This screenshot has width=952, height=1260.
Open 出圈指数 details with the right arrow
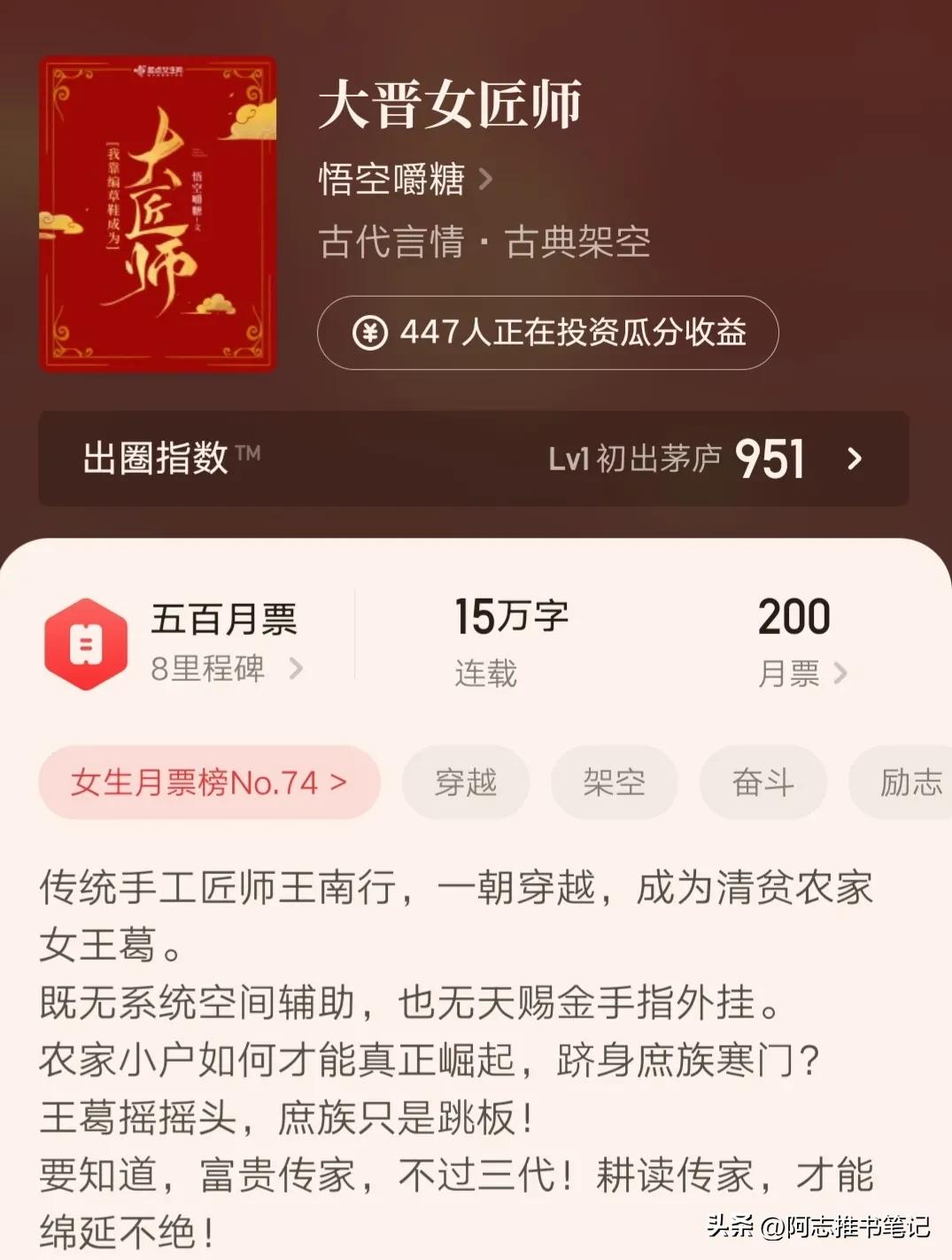coord(855,459)
